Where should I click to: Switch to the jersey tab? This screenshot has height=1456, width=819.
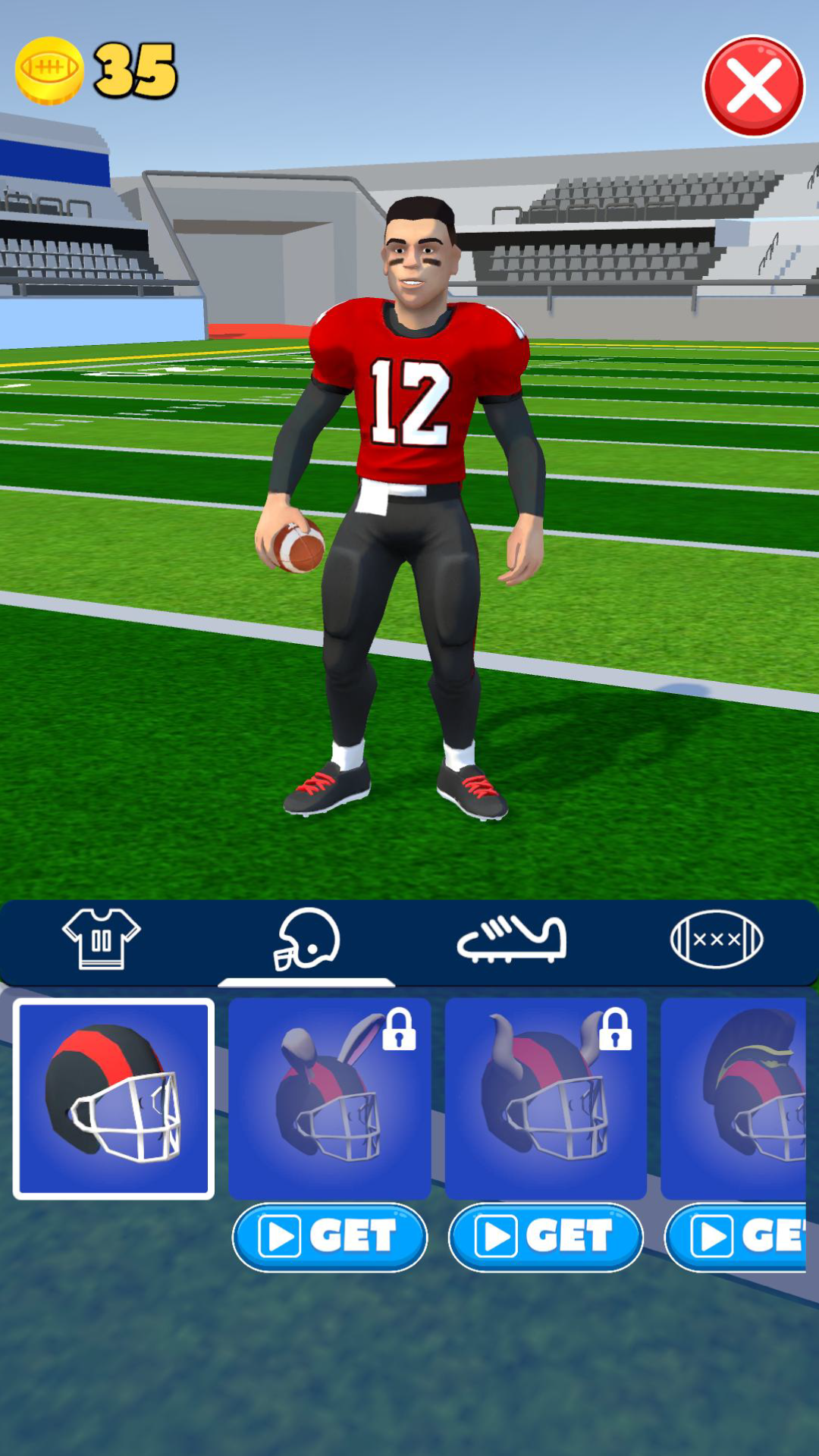click(102, 940)
